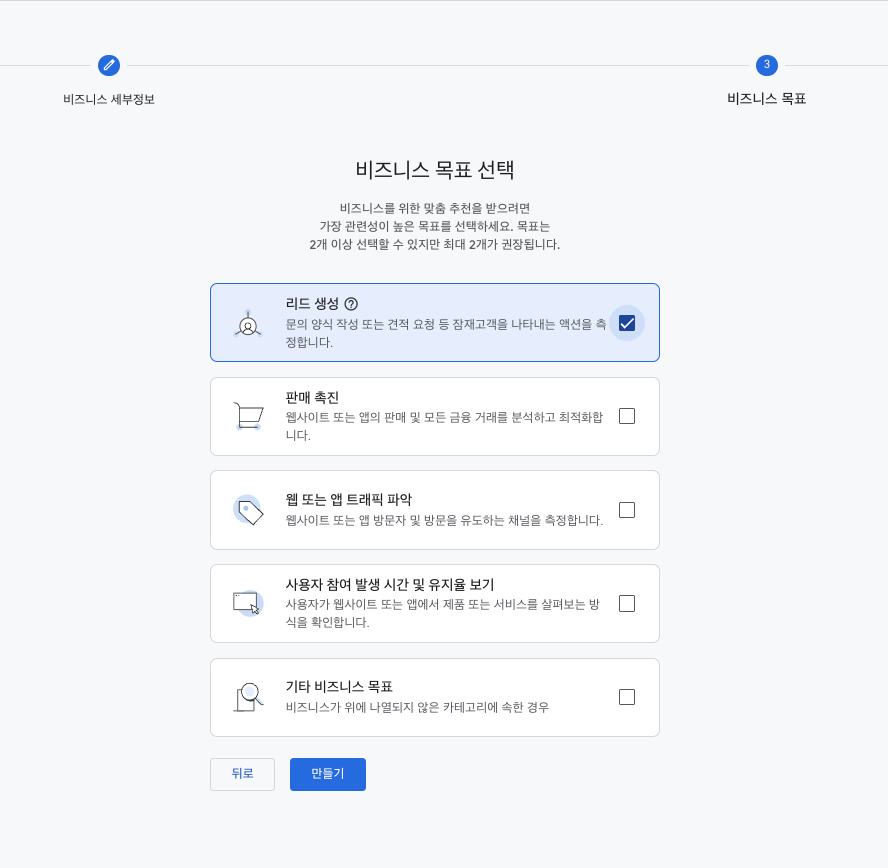Go back with the 뒤로 button
Viewport: 888px width, 868px height.
pyautogui.click(x=242, y=774)
